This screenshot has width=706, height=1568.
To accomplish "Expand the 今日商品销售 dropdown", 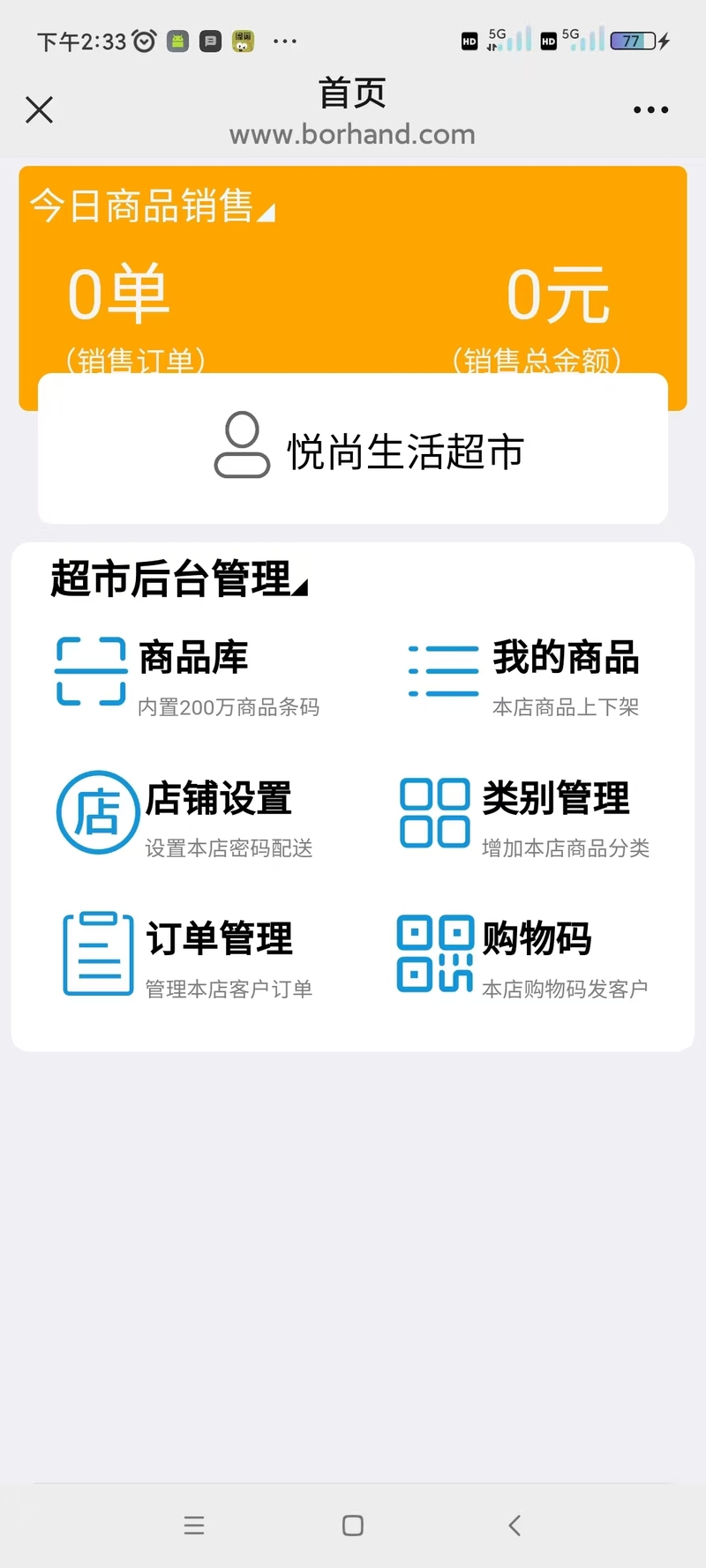I will (x=153, y=206).
